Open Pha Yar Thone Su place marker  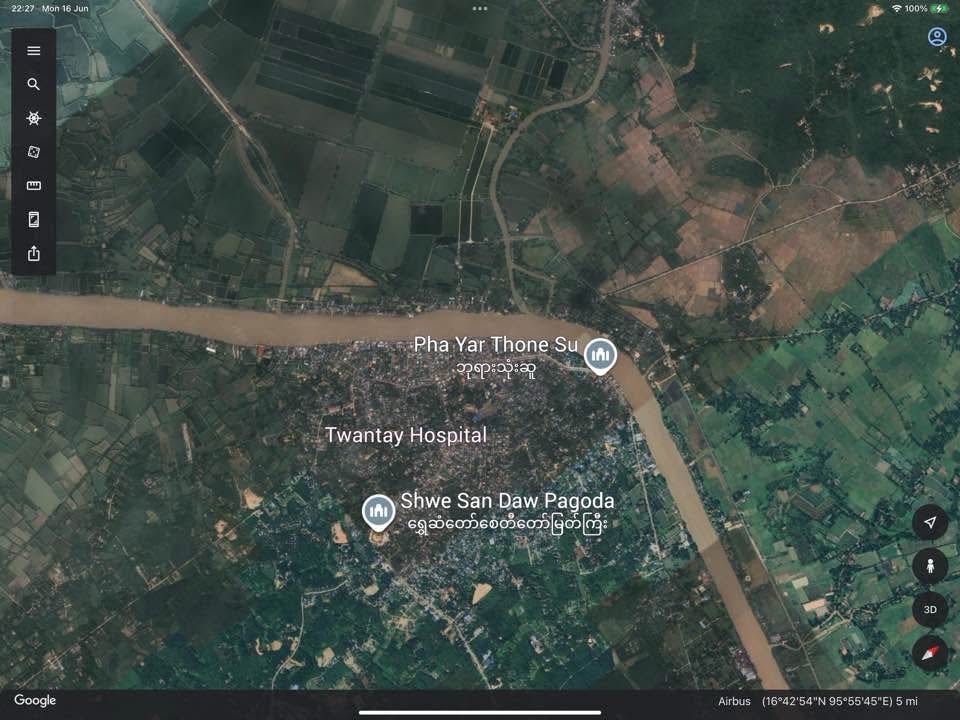tap(600, 354)
